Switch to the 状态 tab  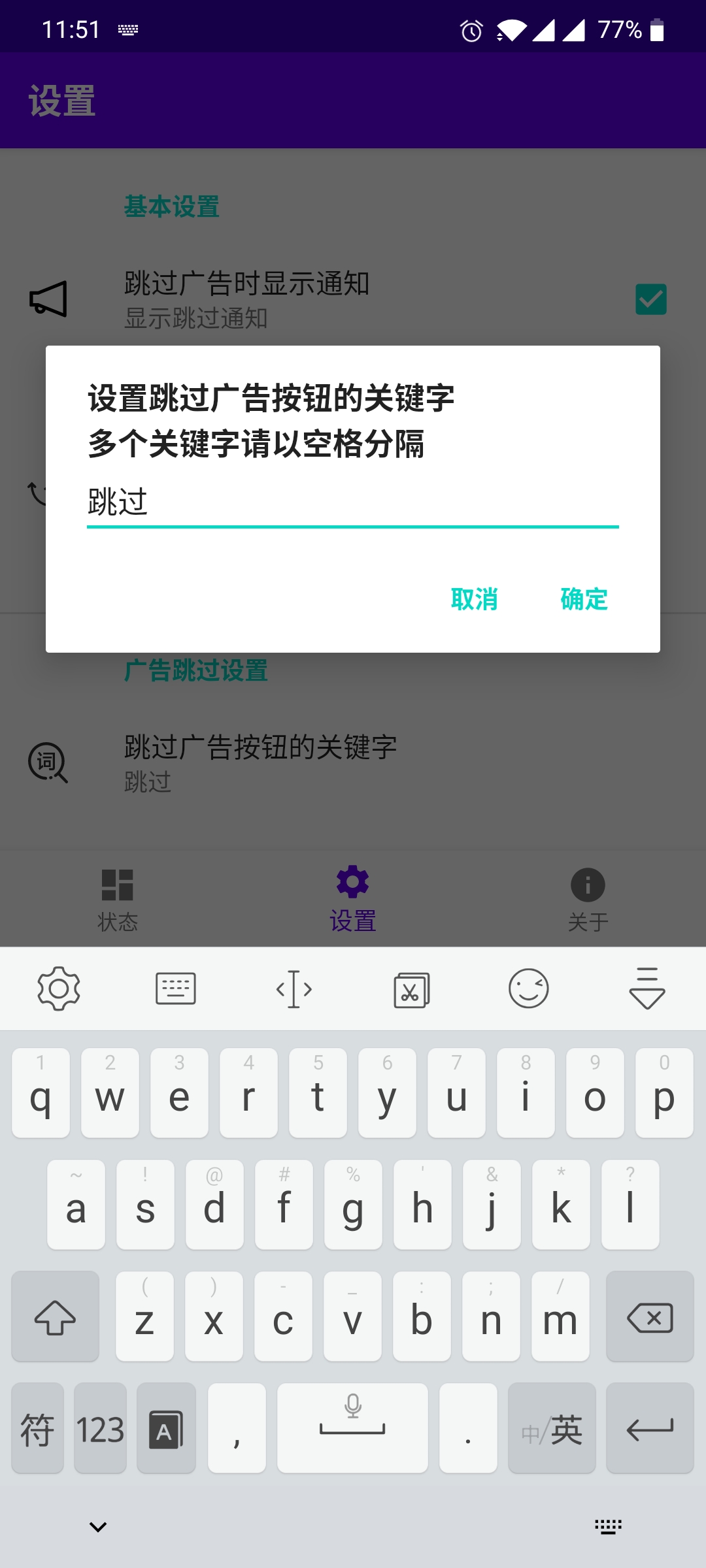[x=119, y=898]
